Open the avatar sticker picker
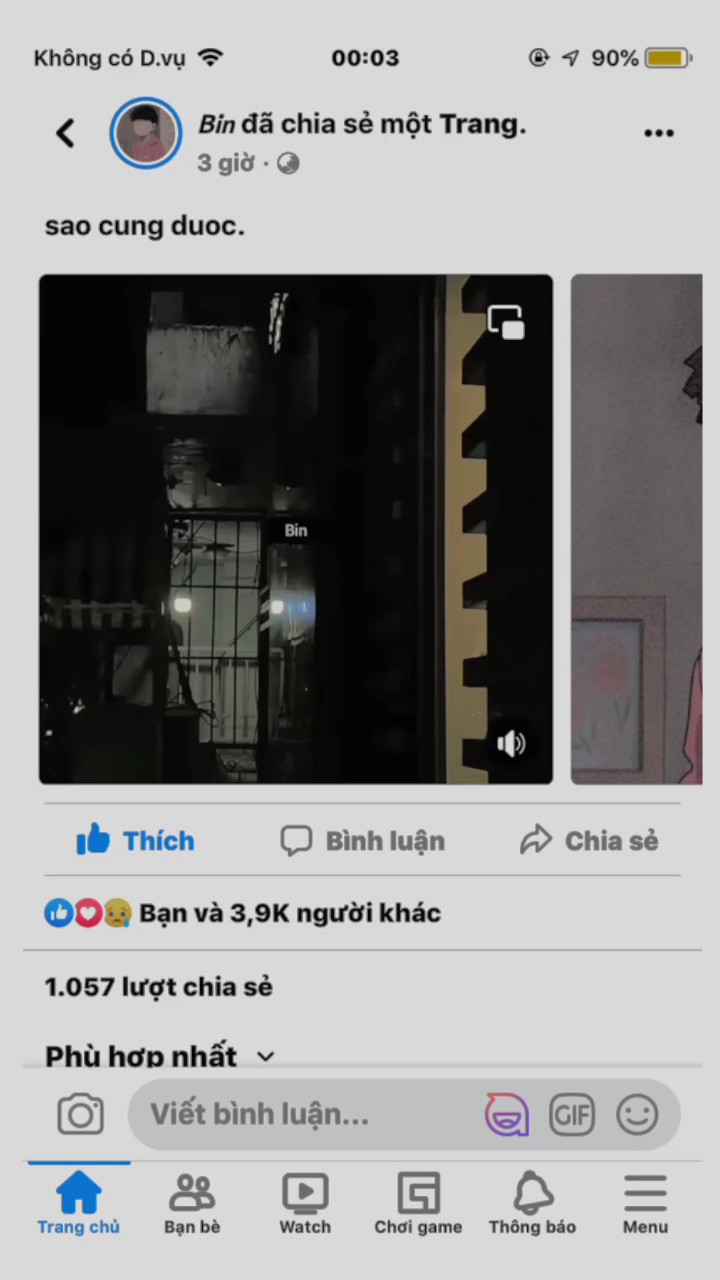 pyautogui.click(x=507, y=1114)
